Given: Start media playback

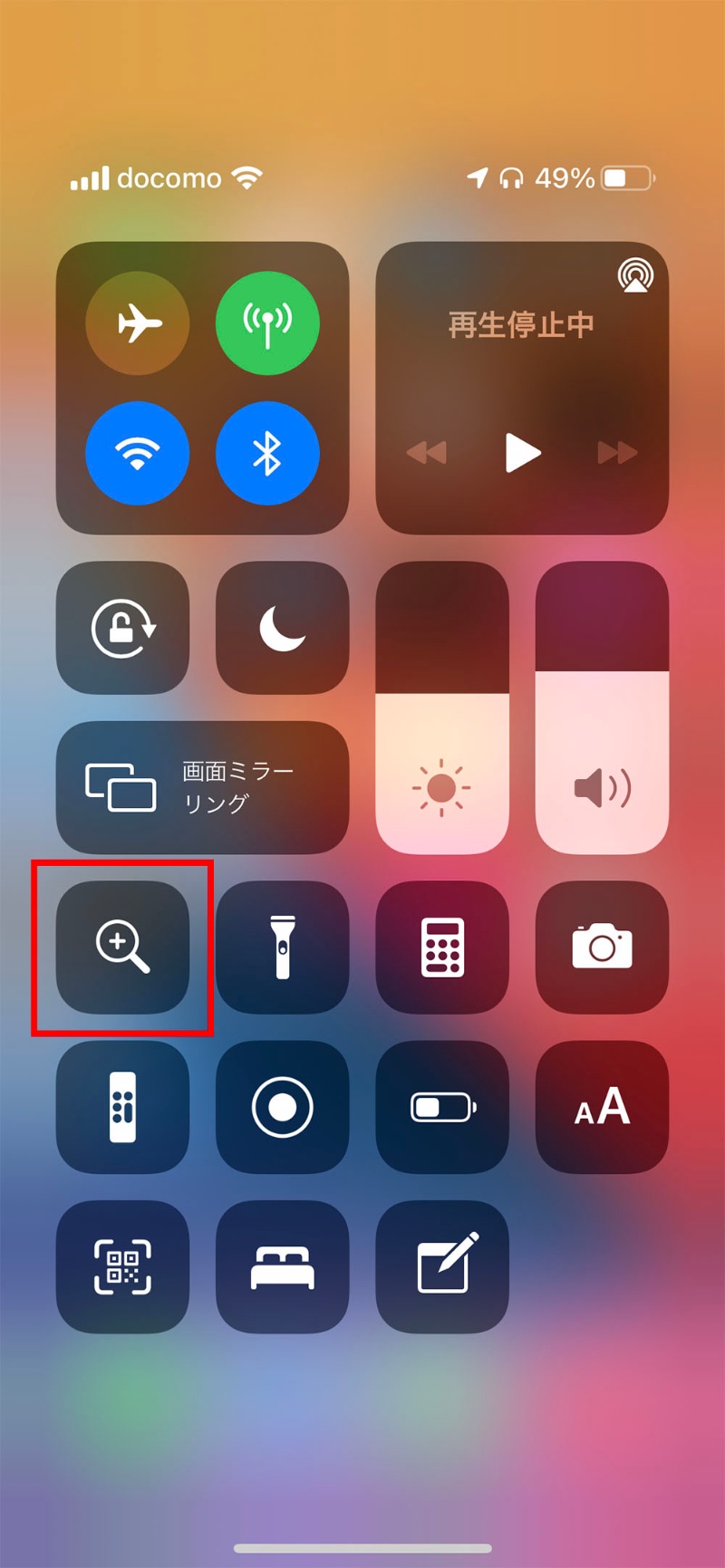Looking at the screenshot, I should tap(522, 452).
